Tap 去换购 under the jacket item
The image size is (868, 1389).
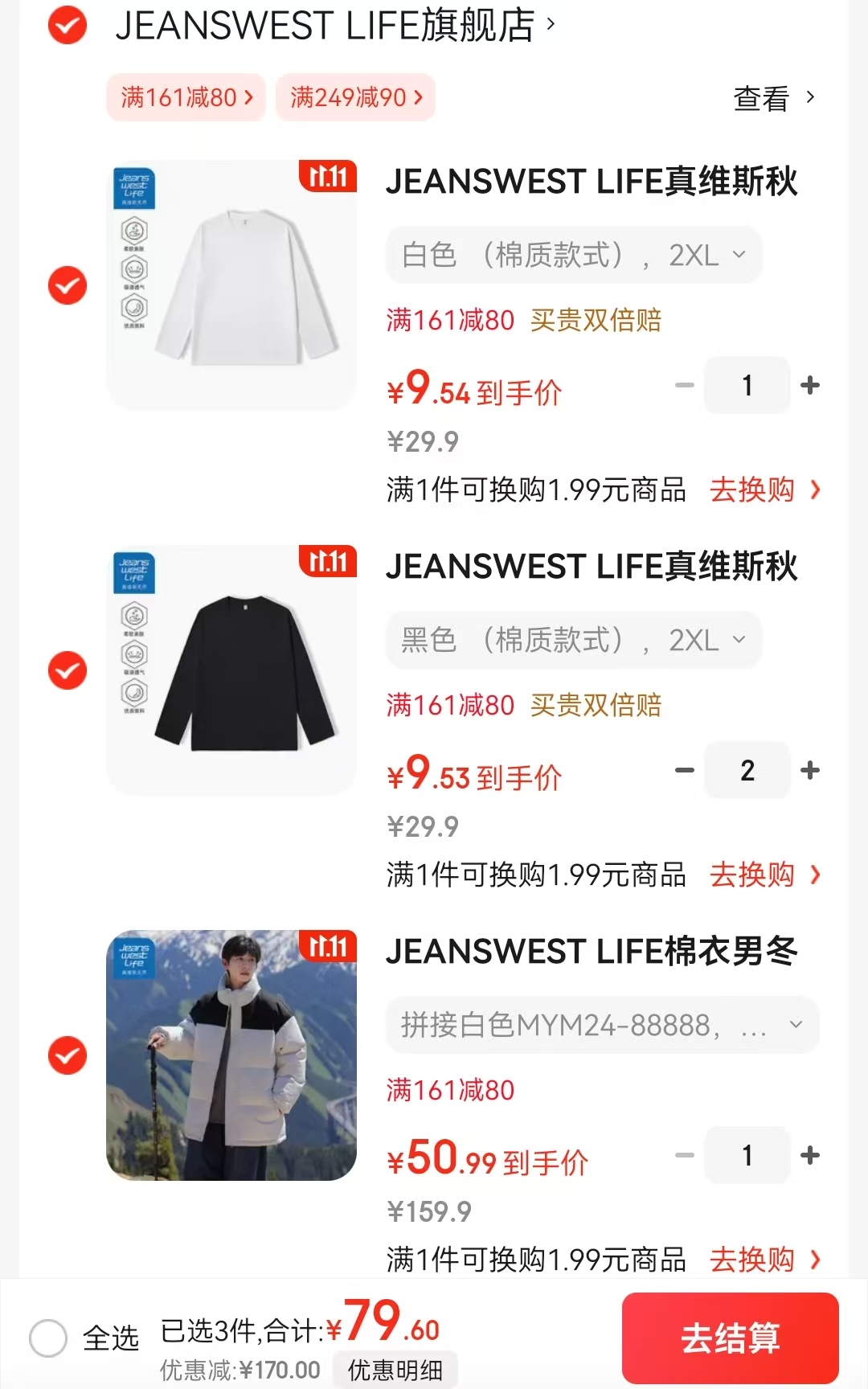764,1259
